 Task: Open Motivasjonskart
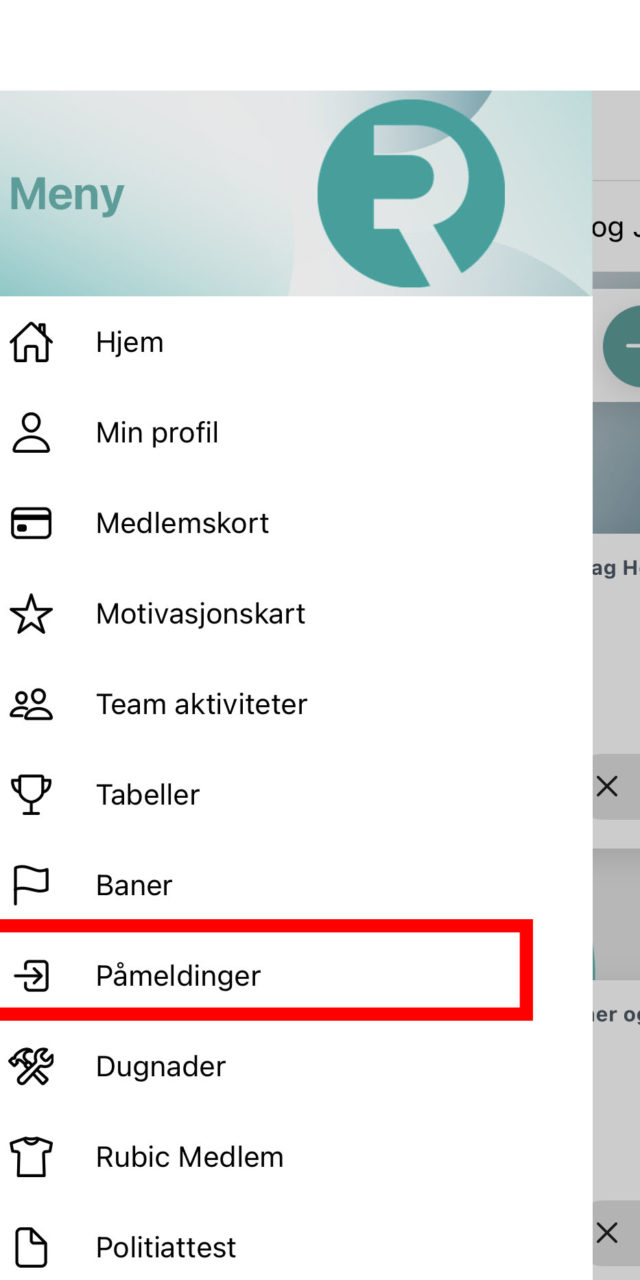click(x=296, y=614)
